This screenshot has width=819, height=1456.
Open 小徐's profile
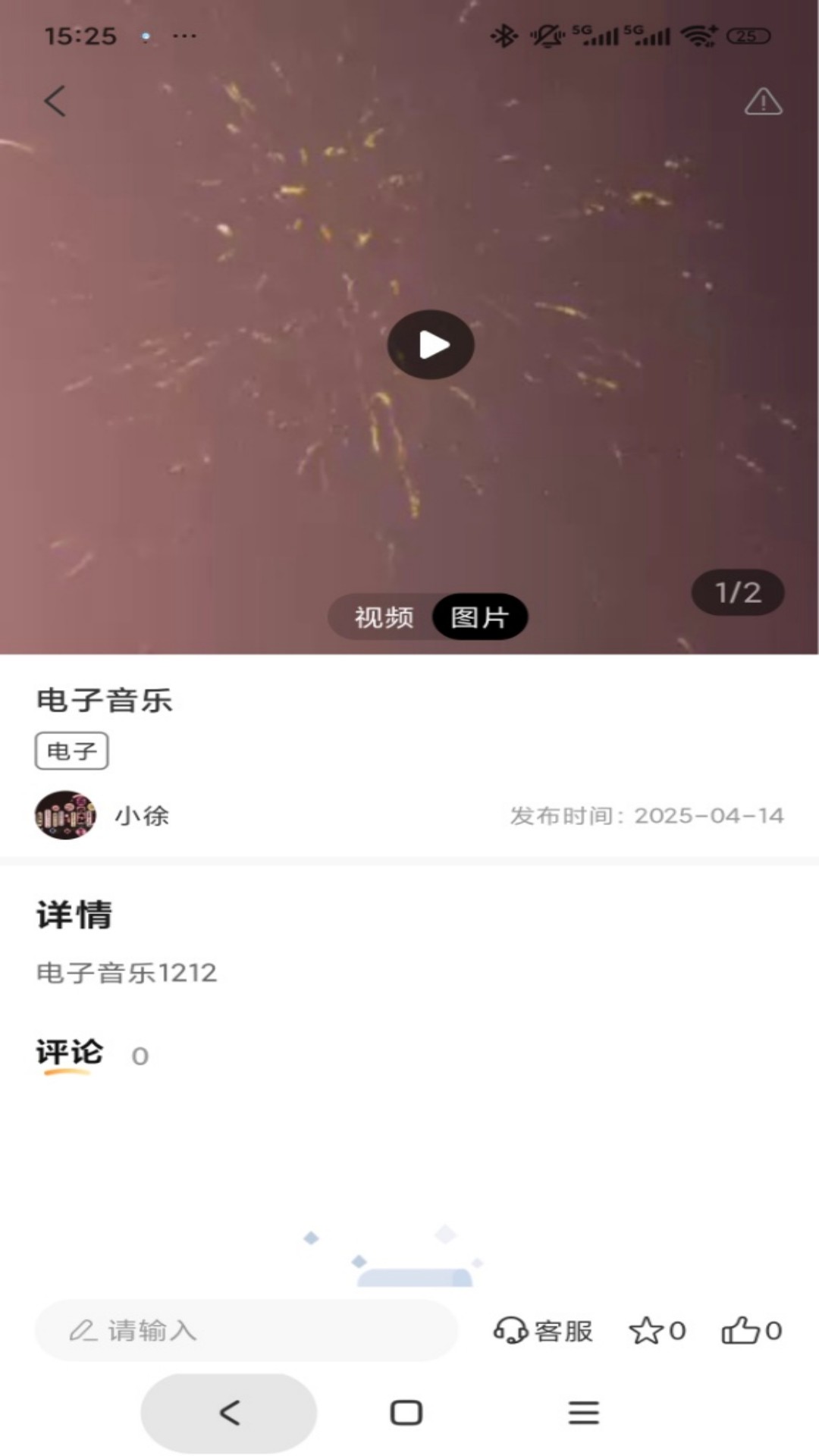(x=66, y=815)
